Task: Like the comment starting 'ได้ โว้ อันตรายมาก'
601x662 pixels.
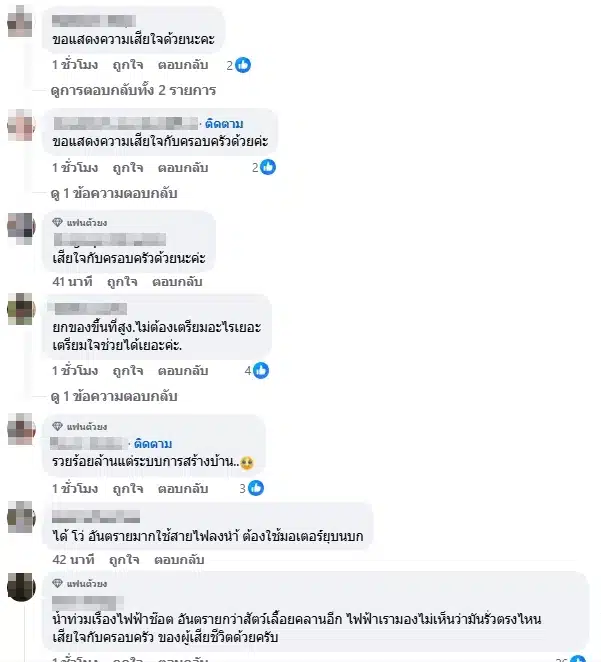Action: pyautogui.click(x=114, y=560)
